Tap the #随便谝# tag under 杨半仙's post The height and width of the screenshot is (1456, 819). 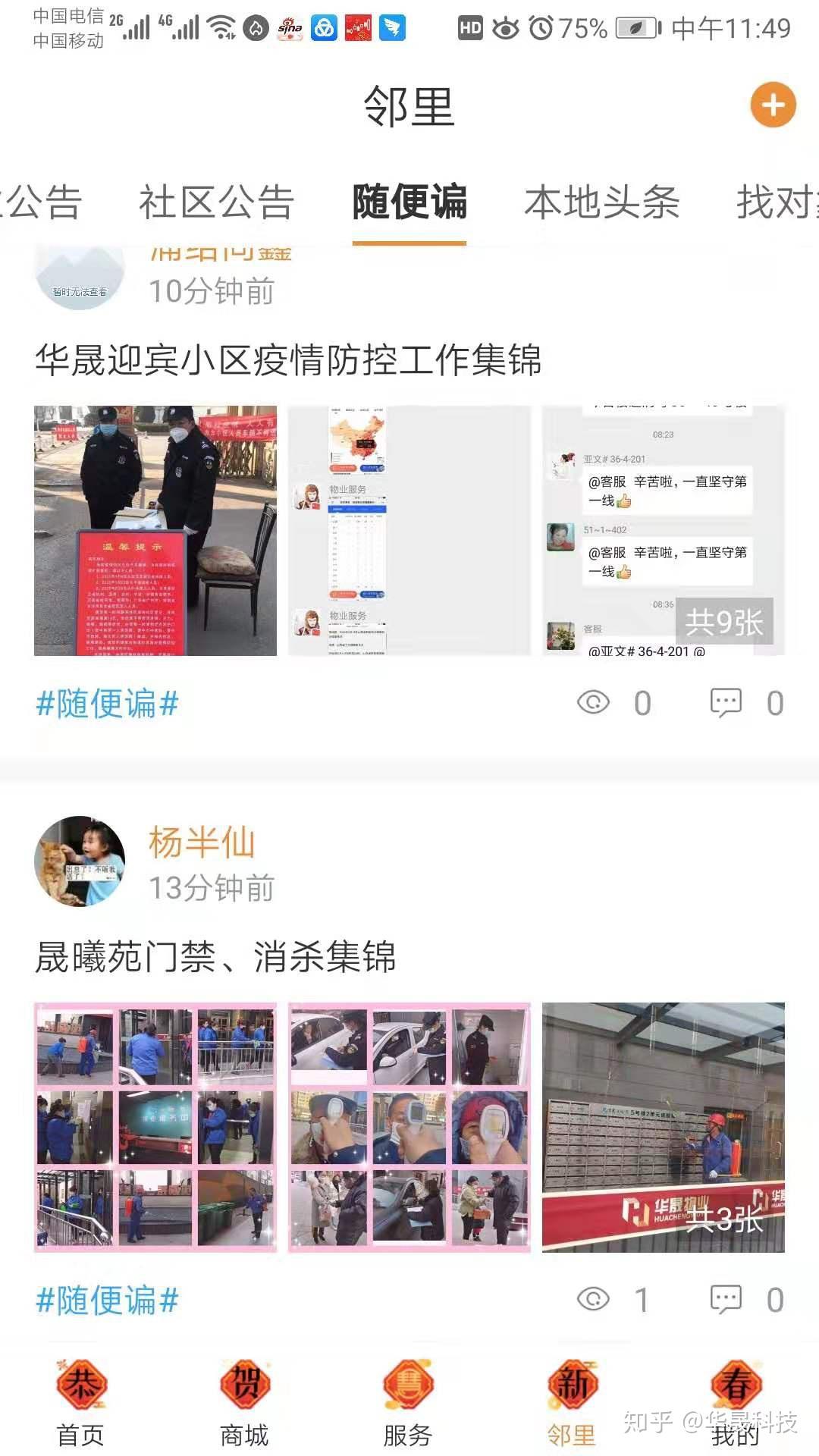click(107, 1300)
